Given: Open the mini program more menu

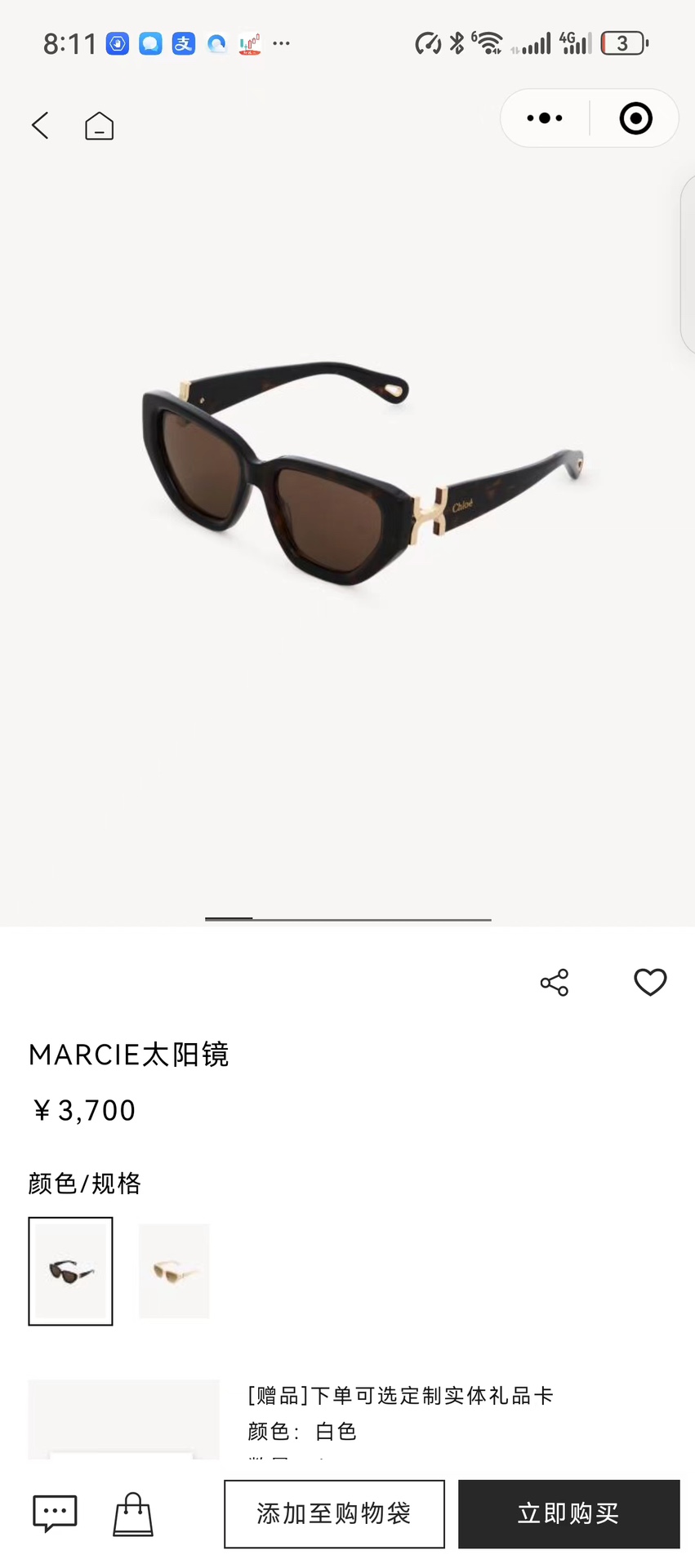Looking at the screenshot, I should [545, 118].
